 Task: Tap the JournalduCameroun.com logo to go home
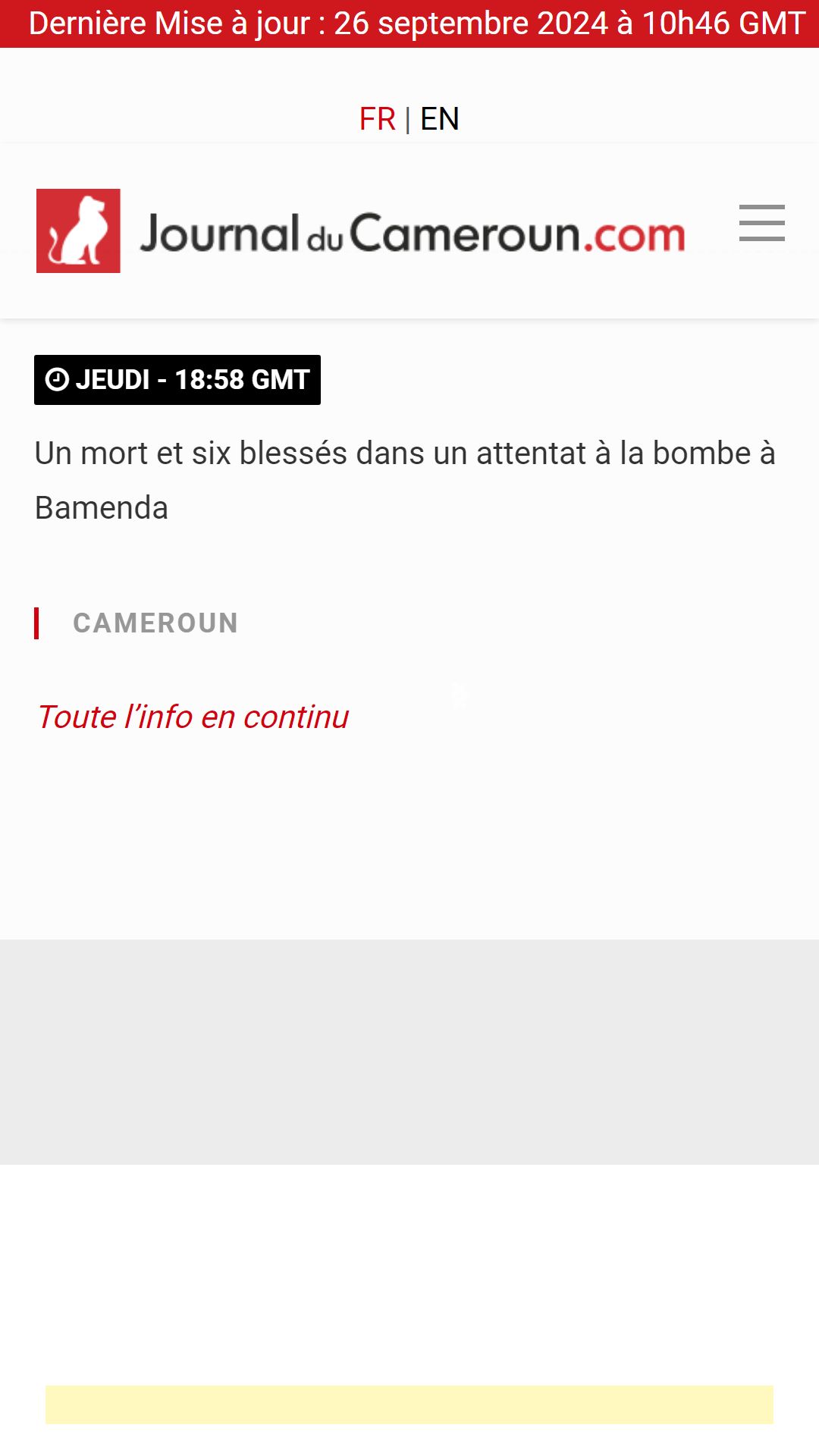[x=361, y=231]
